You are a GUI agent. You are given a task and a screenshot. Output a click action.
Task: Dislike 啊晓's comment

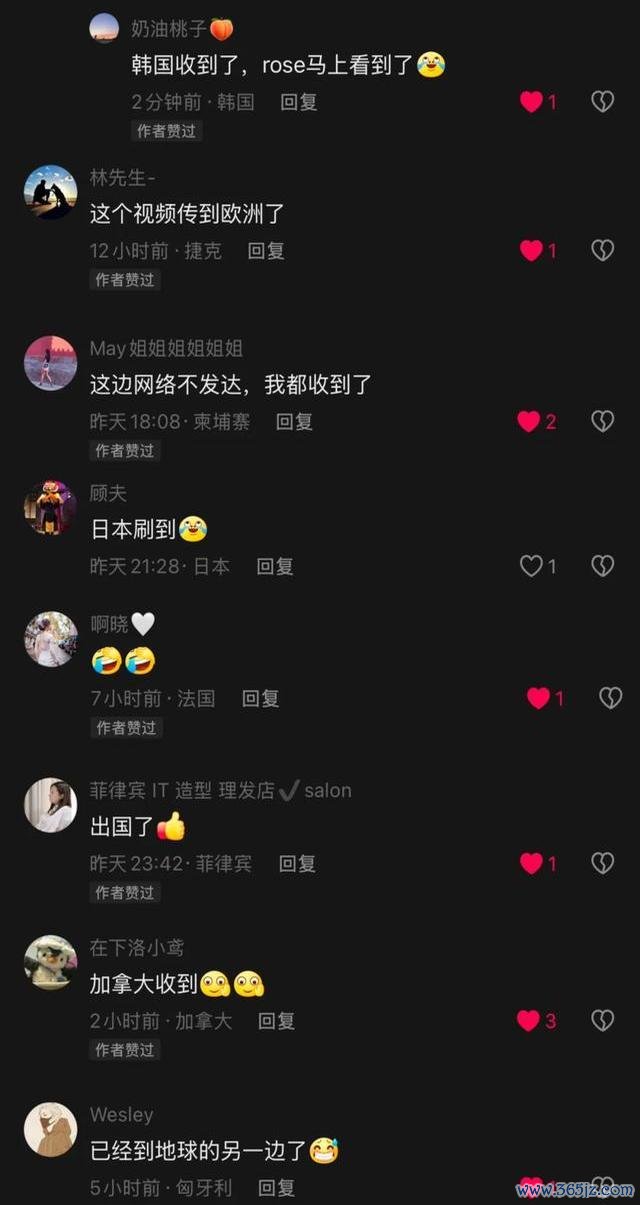coord(610,698)
